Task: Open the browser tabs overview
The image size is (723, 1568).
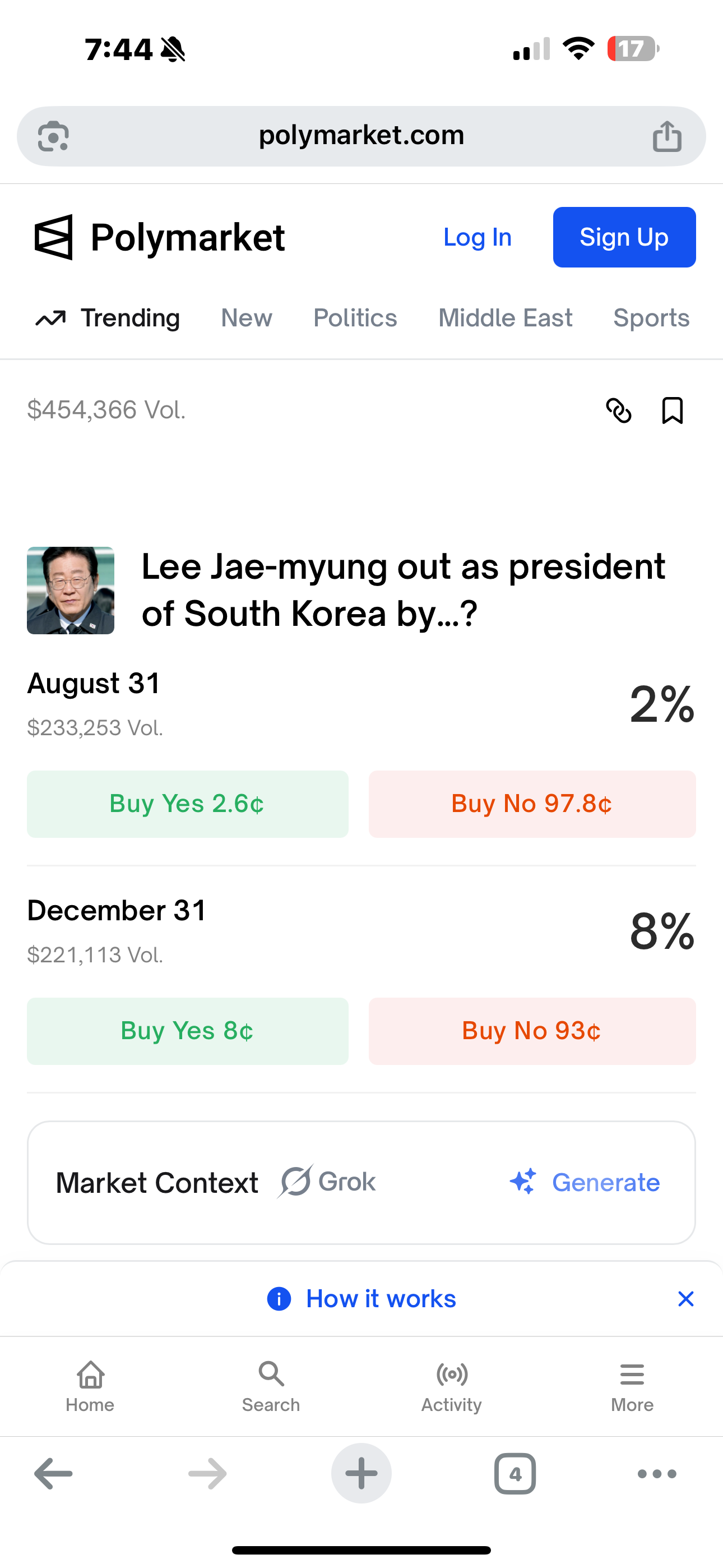Action: 515,1474
